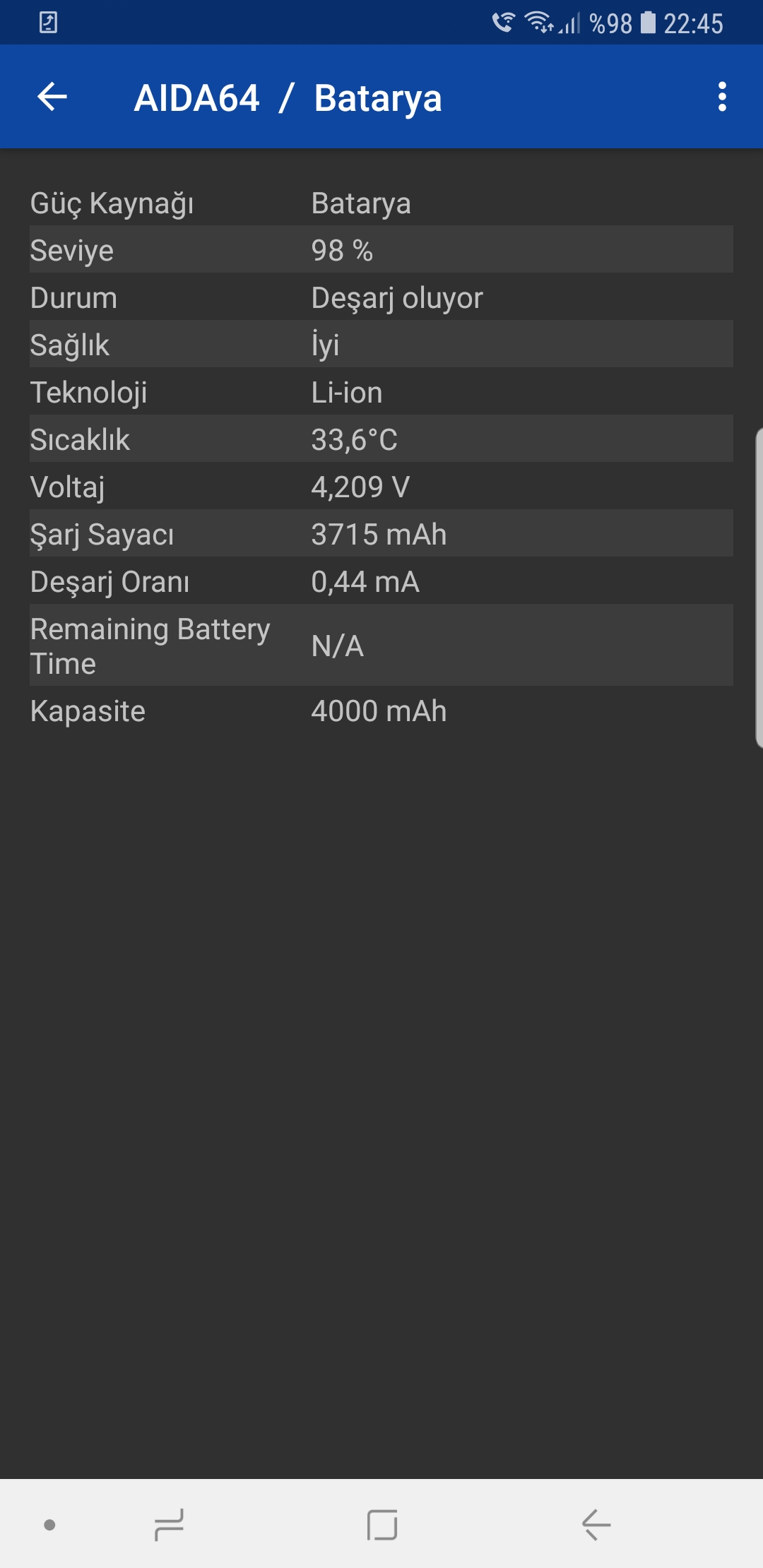This screenshot has height=1568, width=763.
Task: Tap the dot to toggle navigation bar lock
Action: pyautogui.click(x=49, y=1525)
